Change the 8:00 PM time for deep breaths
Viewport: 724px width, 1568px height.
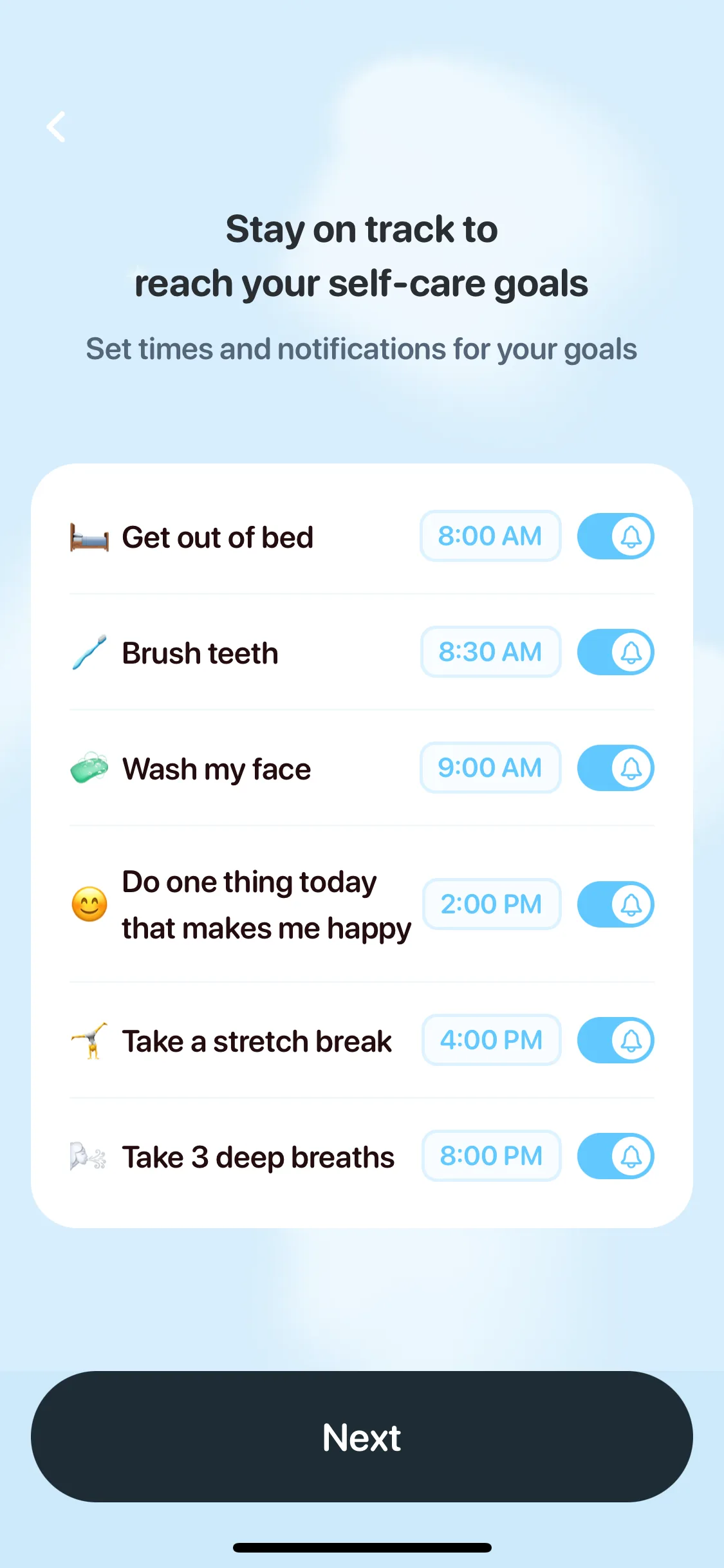tap(492, 1156)
